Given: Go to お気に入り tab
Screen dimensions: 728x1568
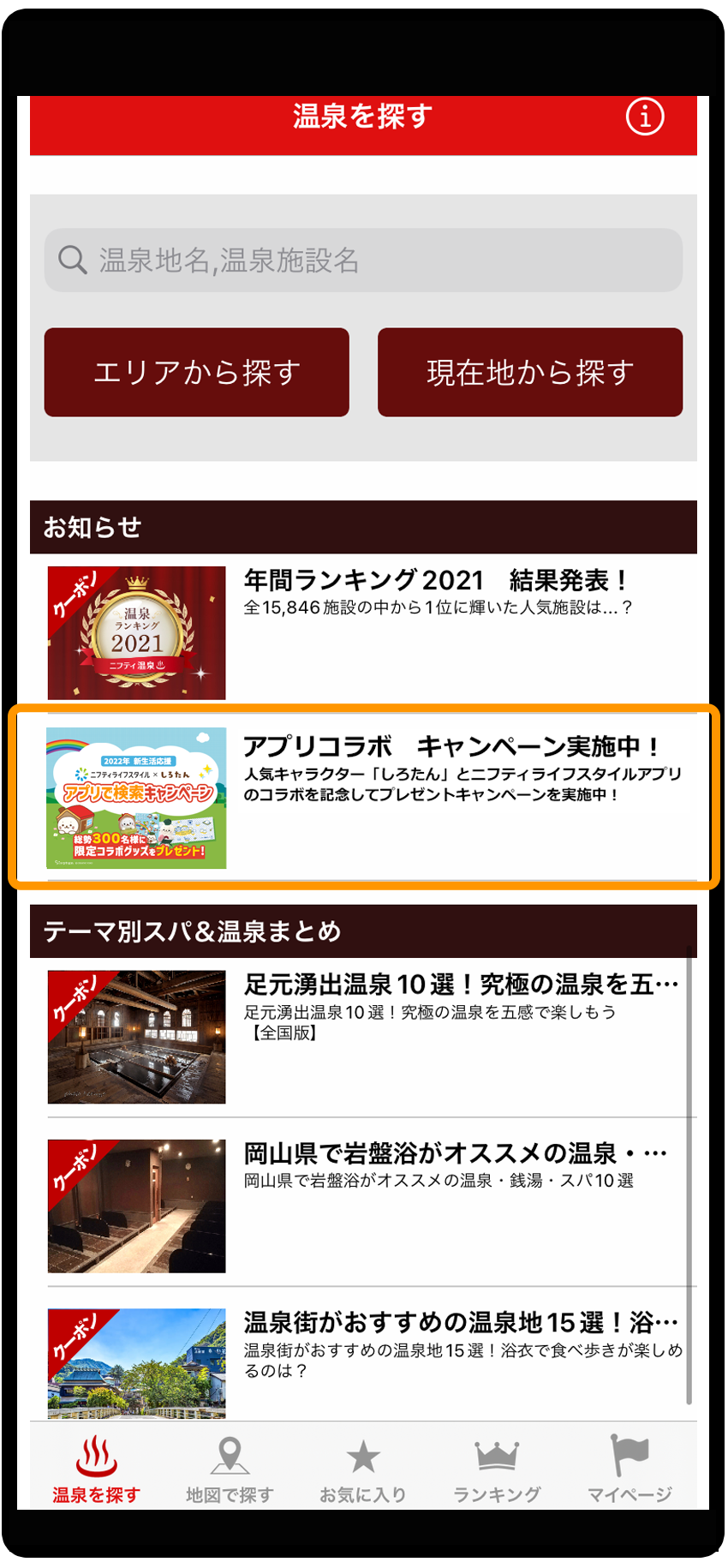Looking at the screenshot, I should tap(363, 1470).
